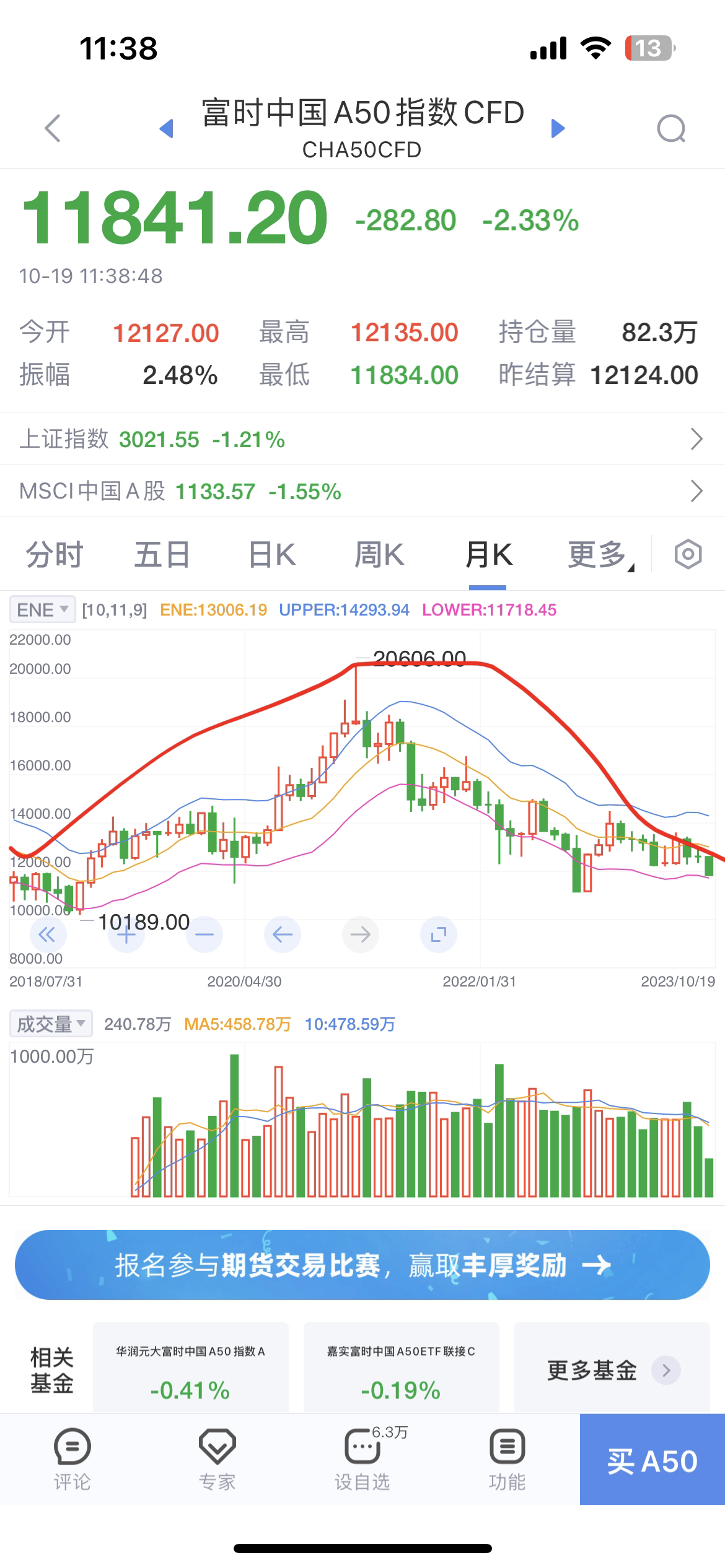Tap the 买A50 button
Image resolution: width=725 pixels, height=1568 pixels.
(652, 1461)
